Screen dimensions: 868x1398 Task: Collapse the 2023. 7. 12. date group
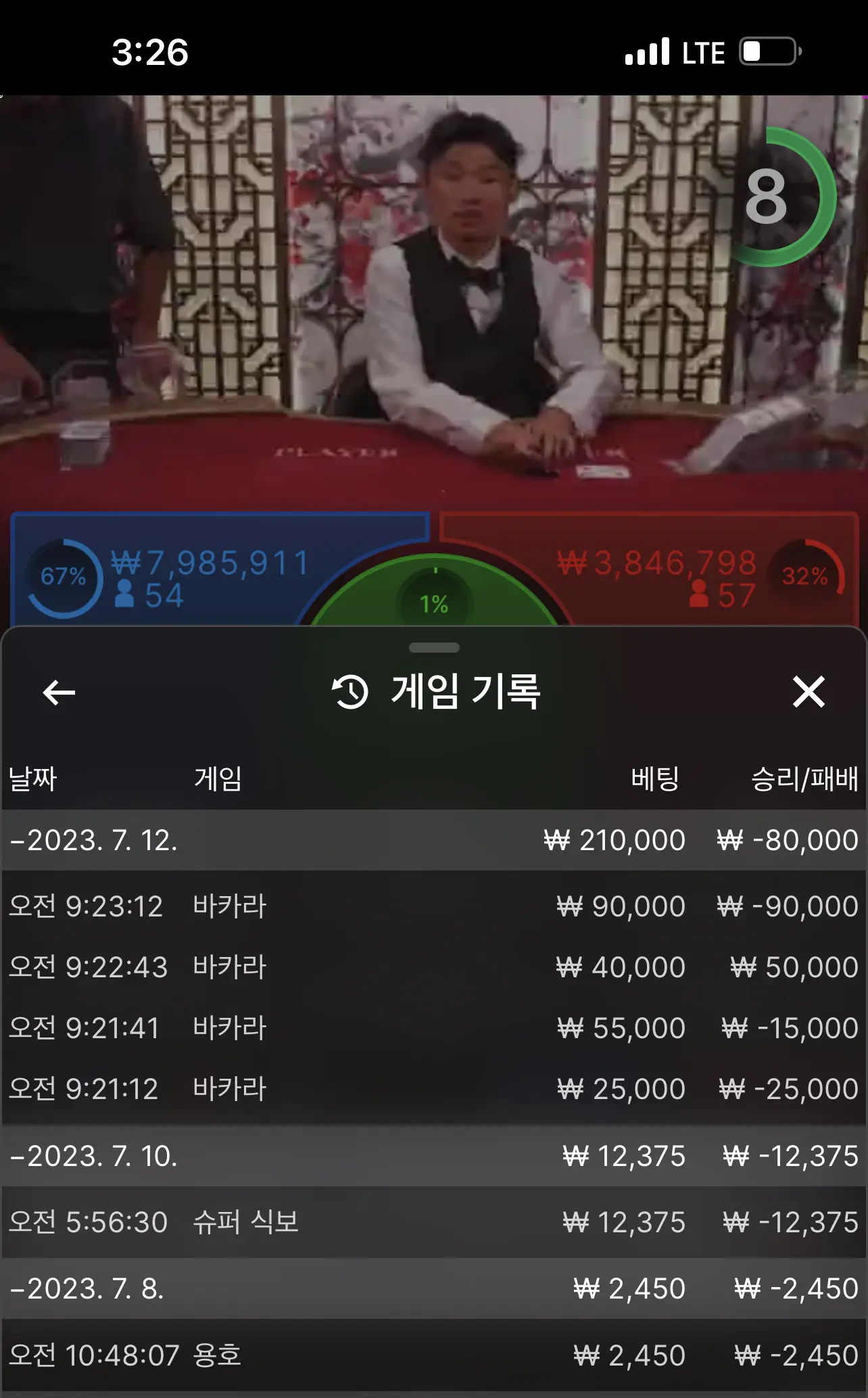(434, 840)
